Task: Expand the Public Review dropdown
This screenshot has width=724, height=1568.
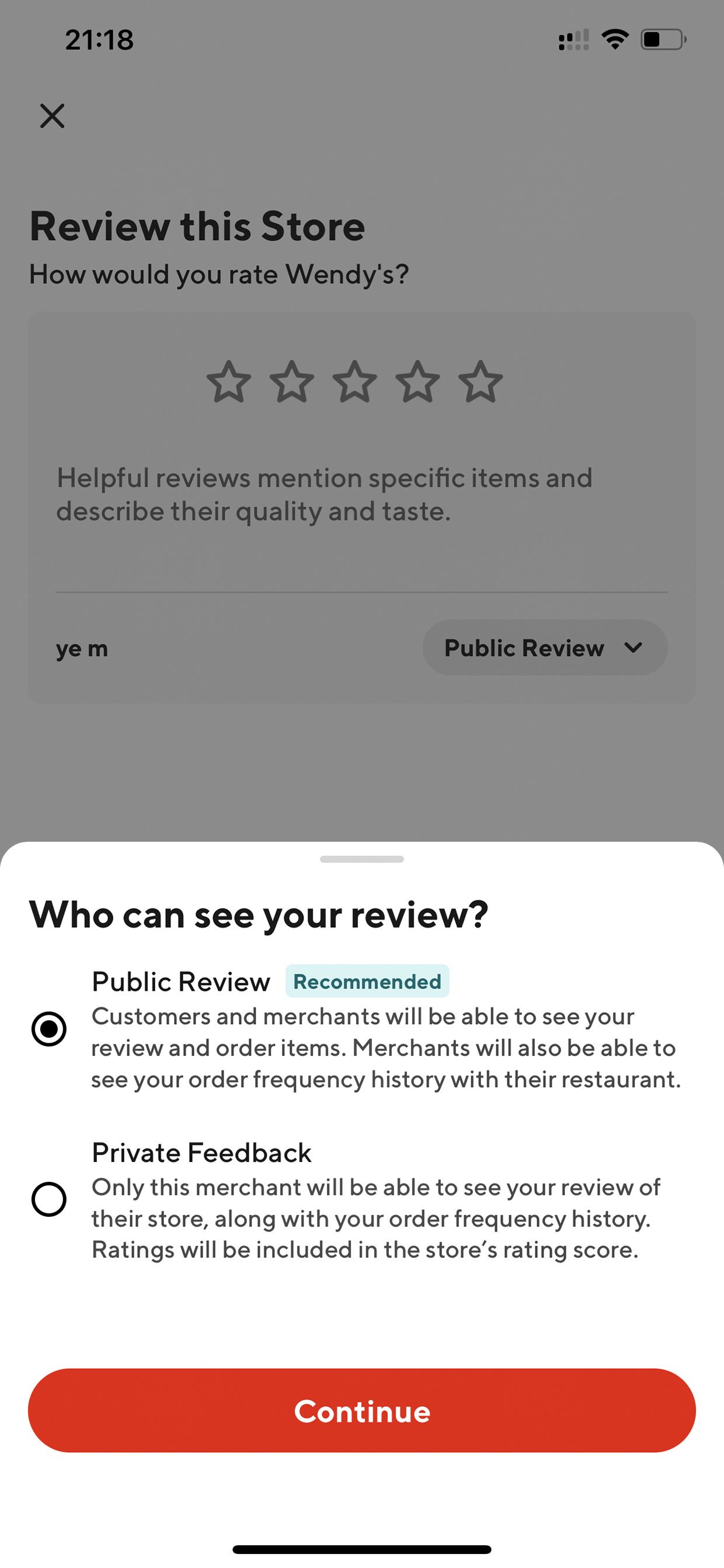Action: [545, 648]
